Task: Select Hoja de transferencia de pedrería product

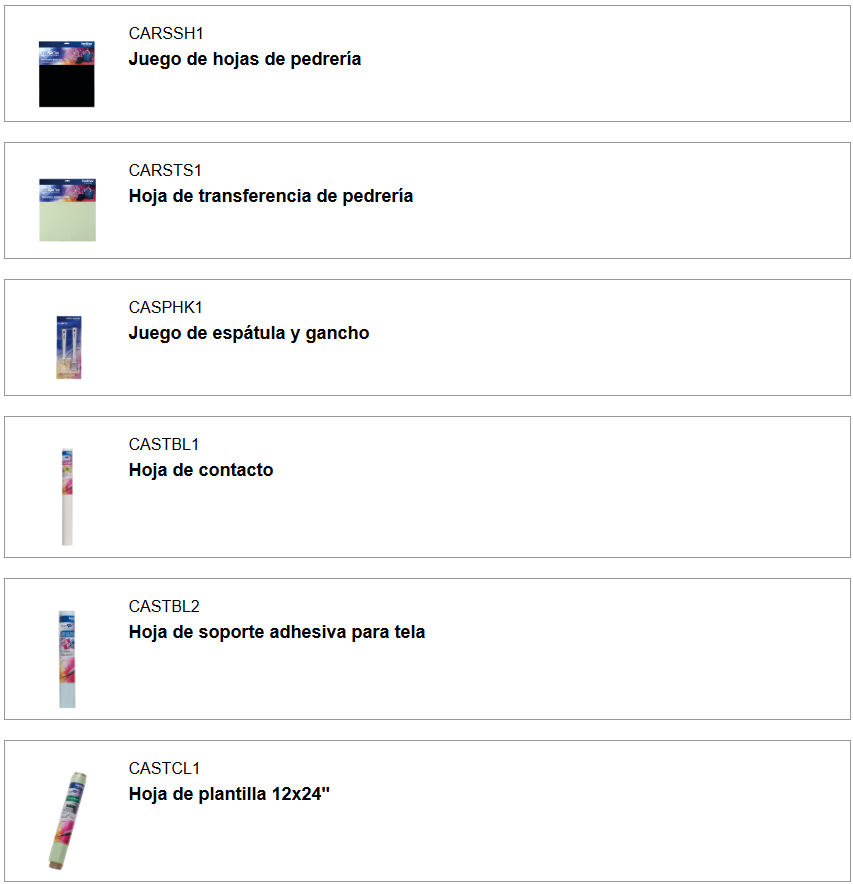Action: coord(271,197)
